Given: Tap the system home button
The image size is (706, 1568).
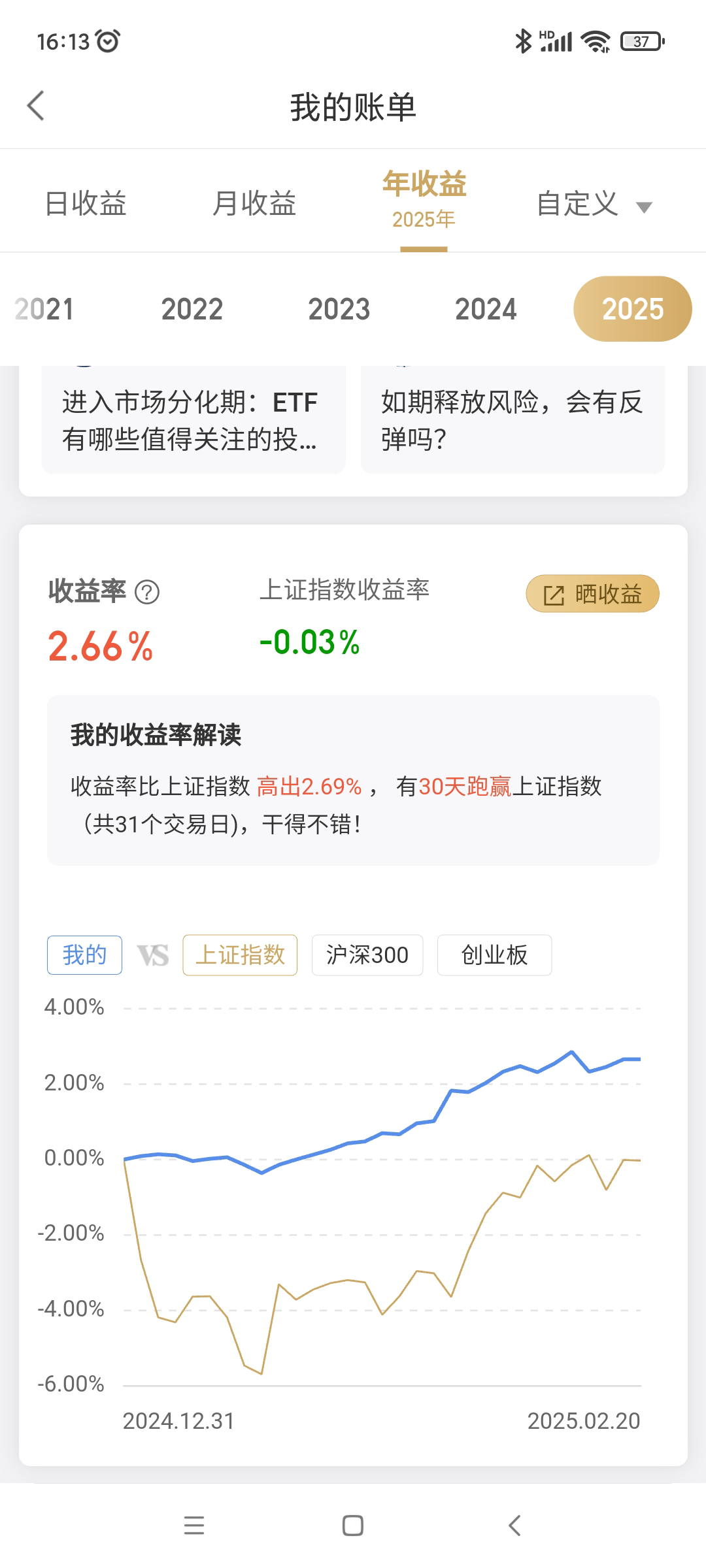Looking at the screenshot, I should point(353,1526).
